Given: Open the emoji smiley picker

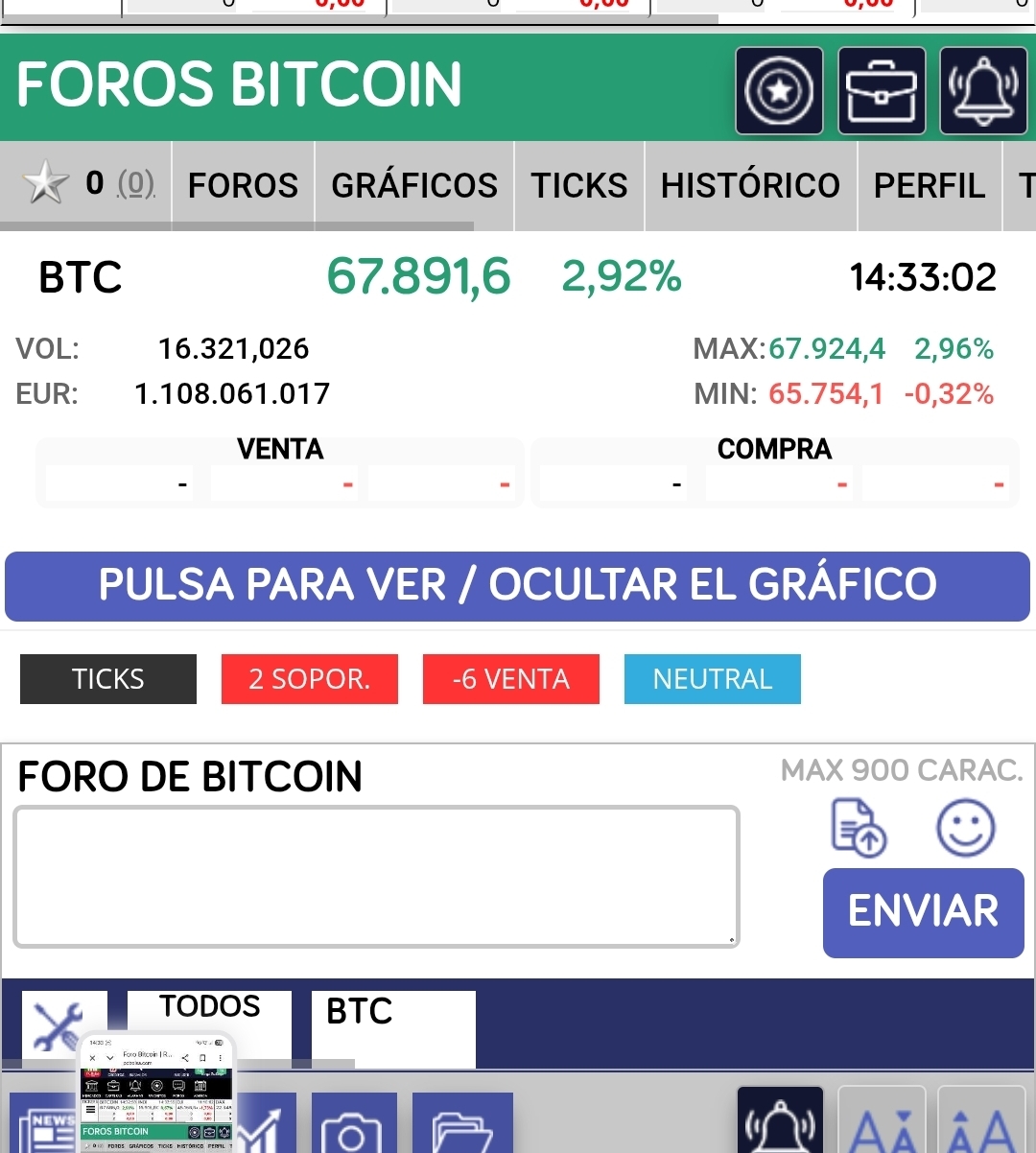Looking at the screenshot, I should (965, 828).
